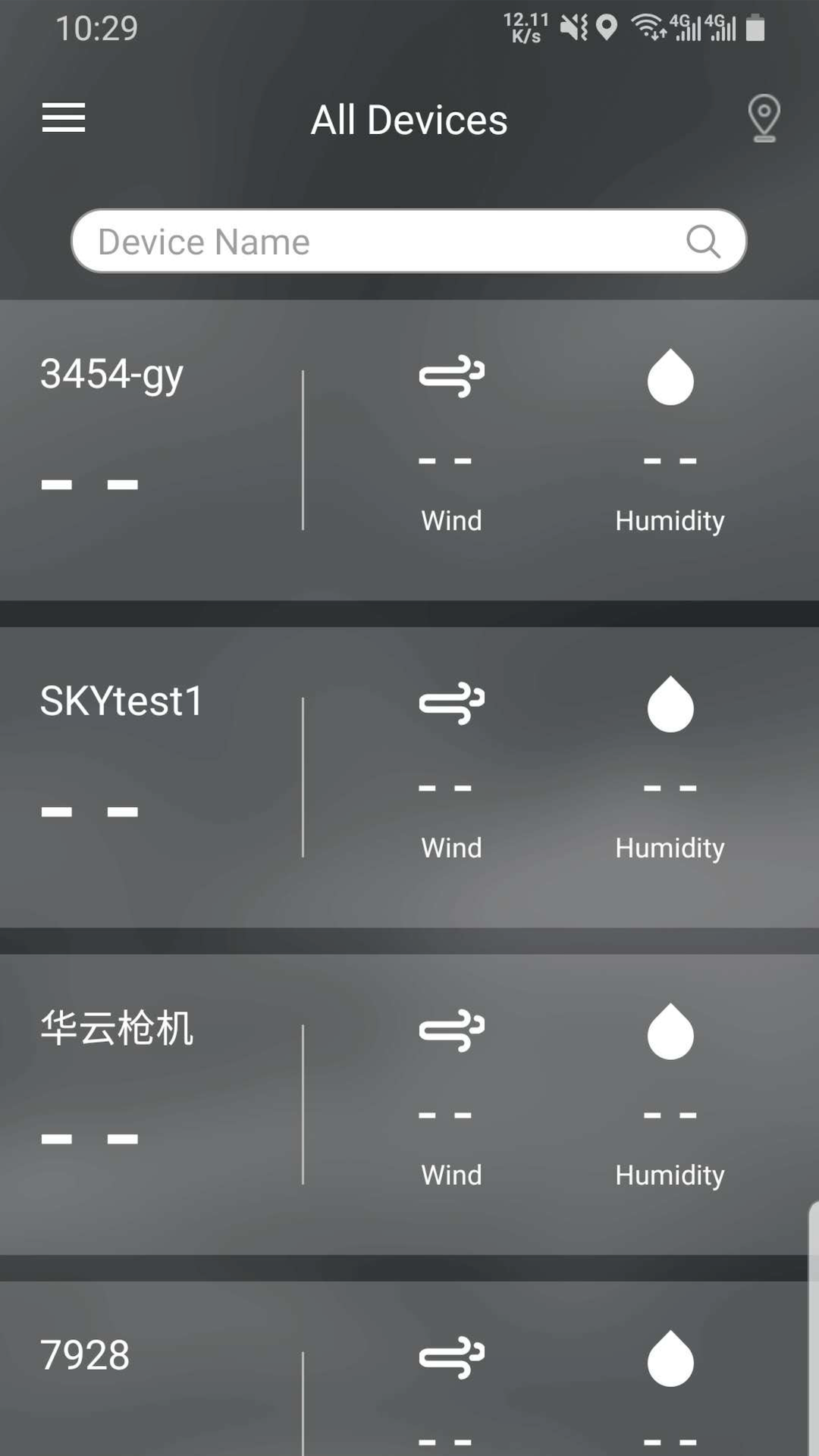Tap the Wind label on 3454-gy card

pyautogui.click(x=450, y=520)
